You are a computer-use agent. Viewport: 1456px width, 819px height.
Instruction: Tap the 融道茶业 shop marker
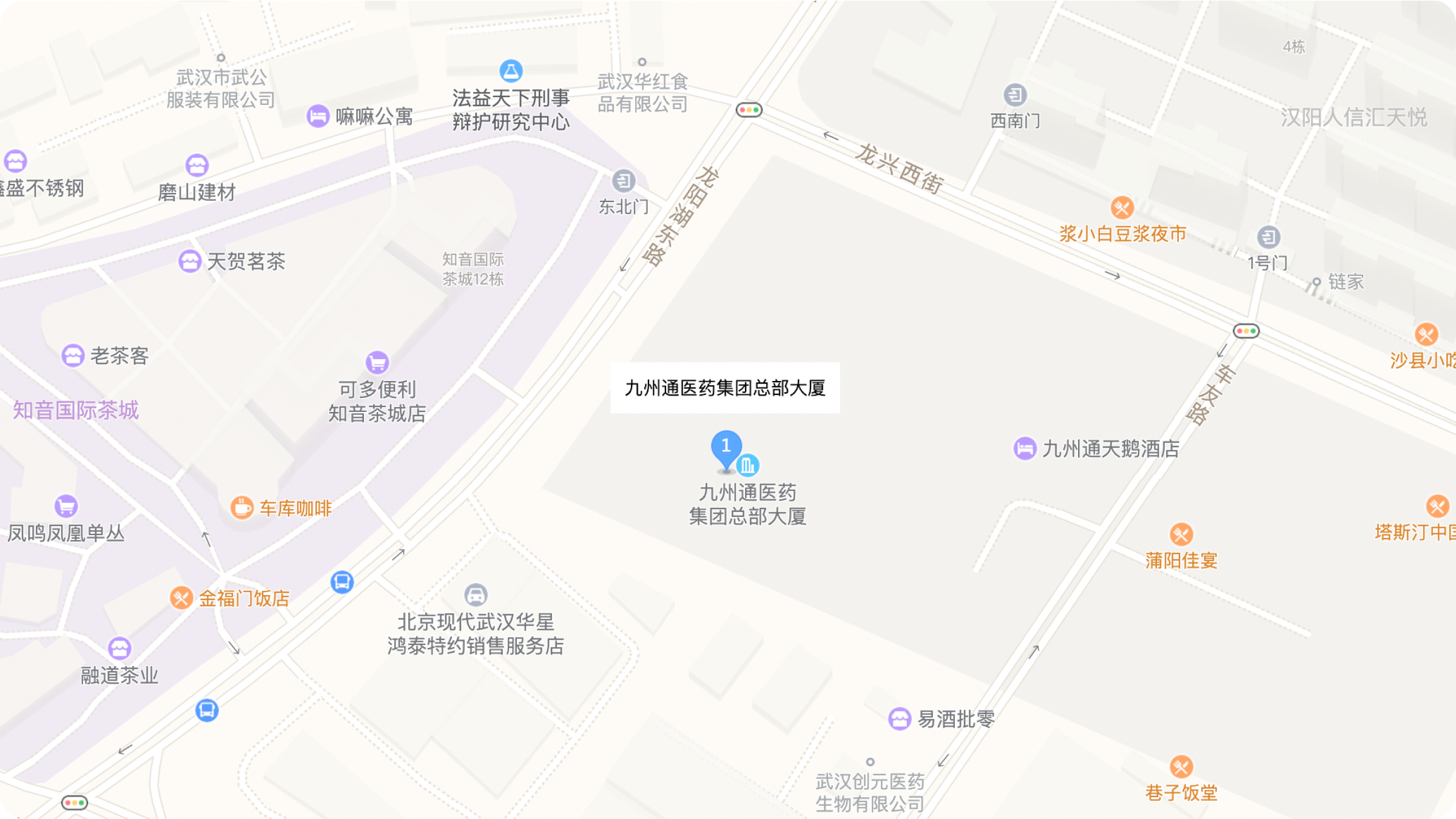tap(120, 649)
